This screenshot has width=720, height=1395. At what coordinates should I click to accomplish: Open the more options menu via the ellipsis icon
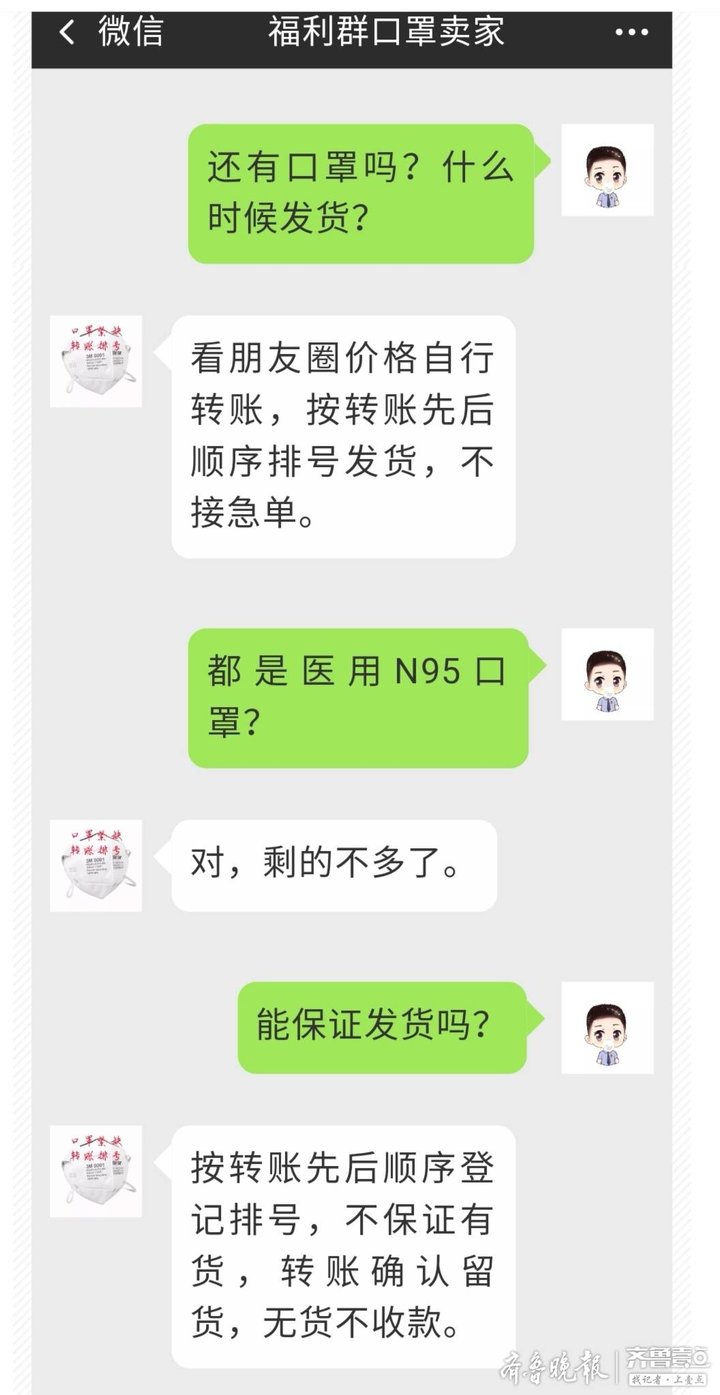pos(630,31)
